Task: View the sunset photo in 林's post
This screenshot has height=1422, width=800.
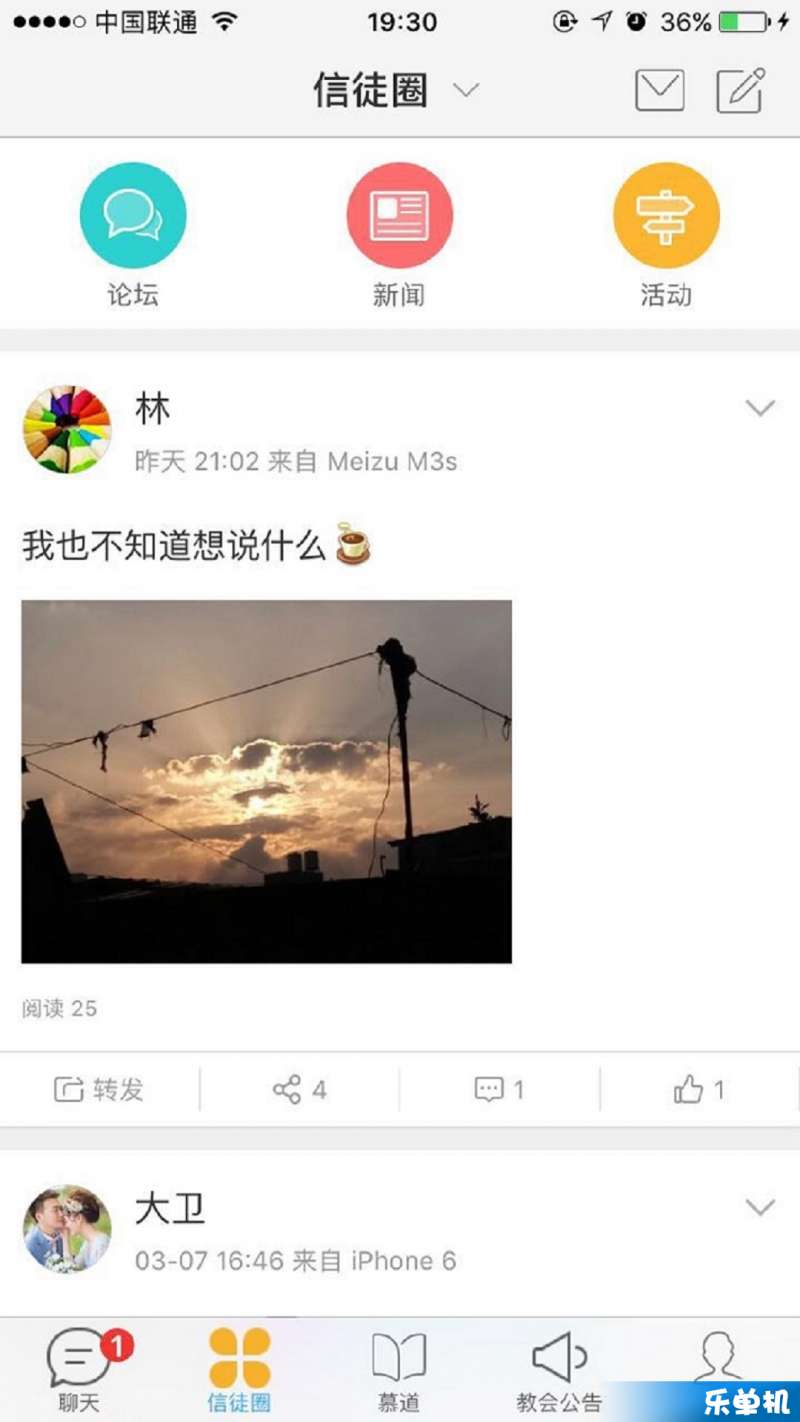Action: click(x=266, y=781)
